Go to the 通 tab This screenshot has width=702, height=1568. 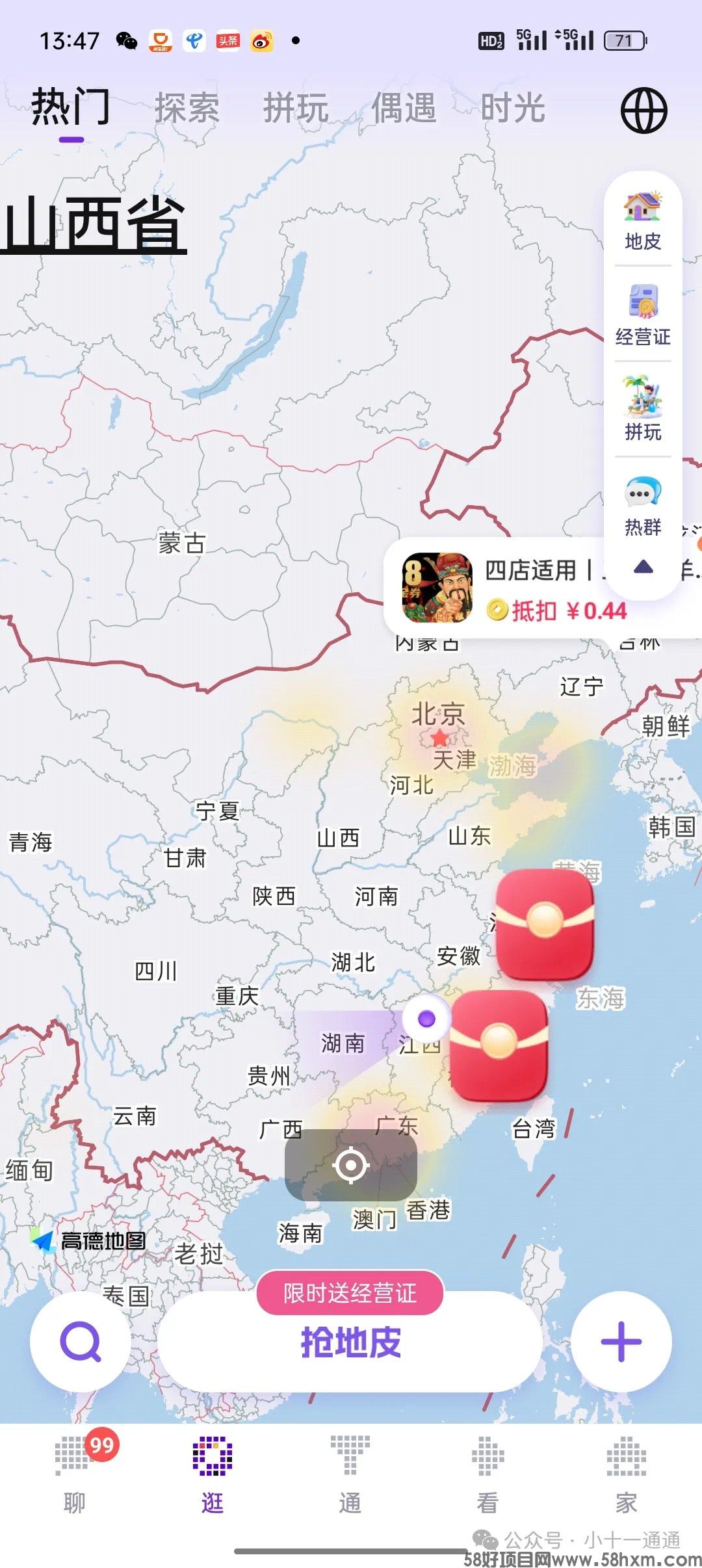click(350, 1476)
